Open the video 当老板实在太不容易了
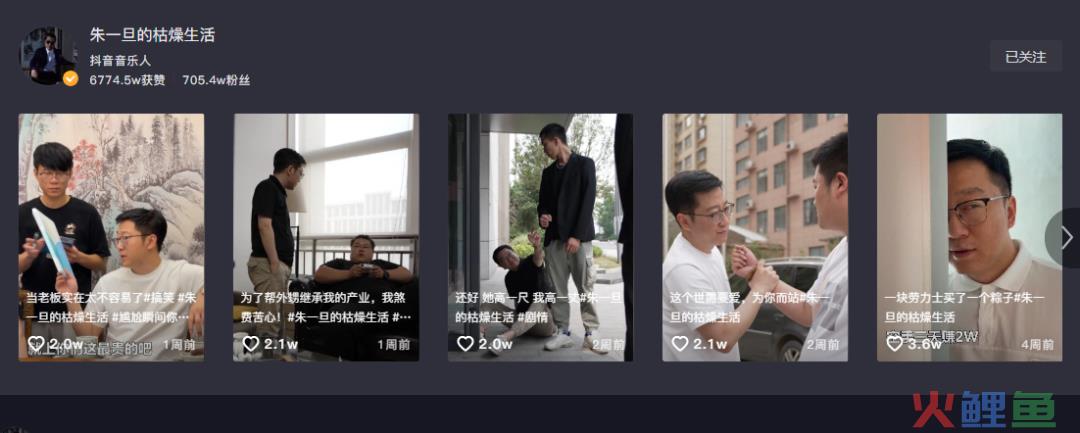The image size is (1080, 433). (111, 236)
